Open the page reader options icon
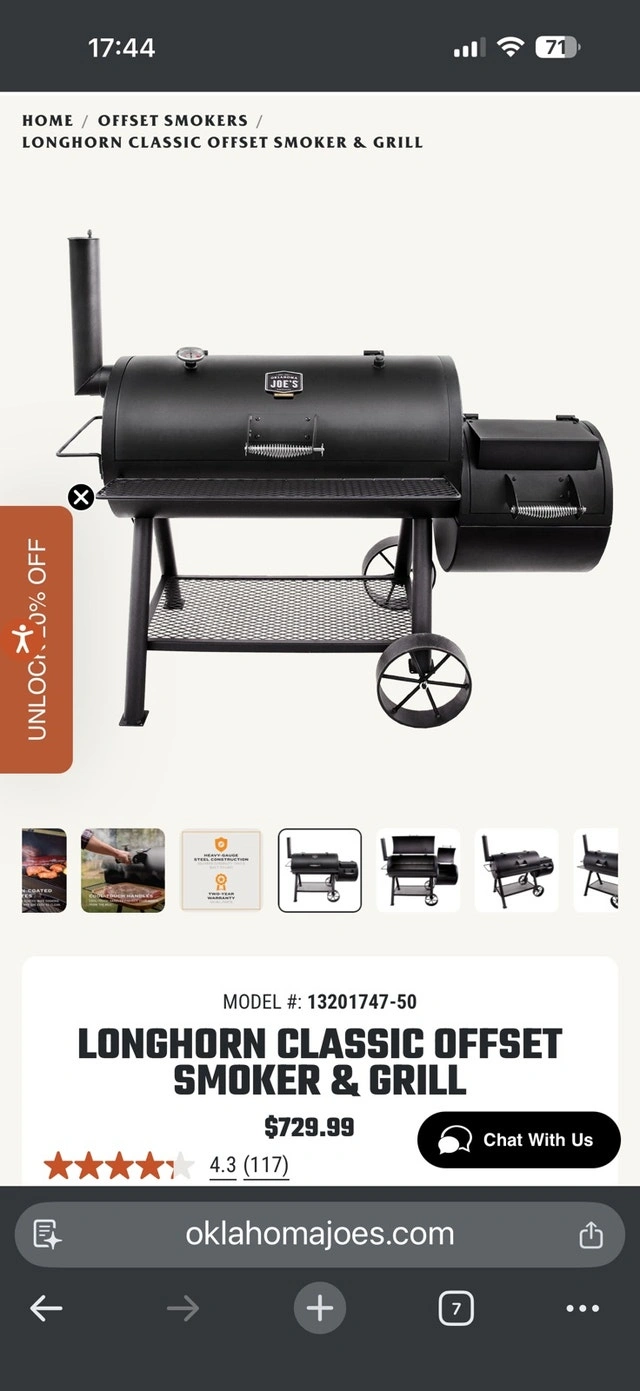 [47, 1235]
